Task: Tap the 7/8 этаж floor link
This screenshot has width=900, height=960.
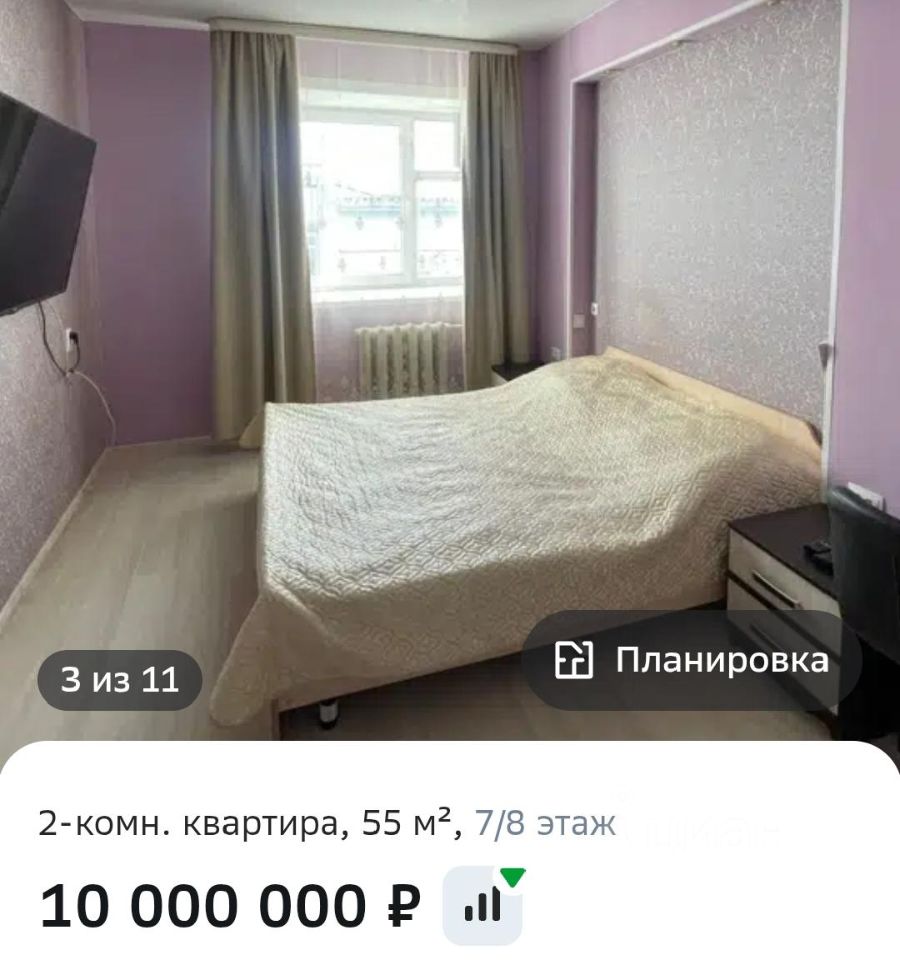Action: (x=545, y=824)
